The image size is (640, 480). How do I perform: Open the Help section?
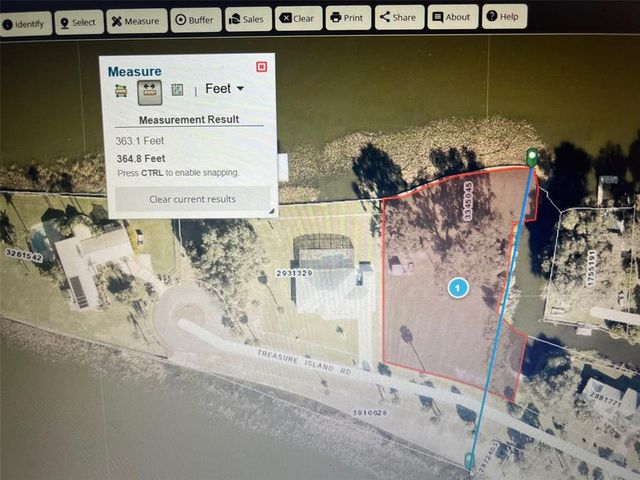[x=504, y=16]
